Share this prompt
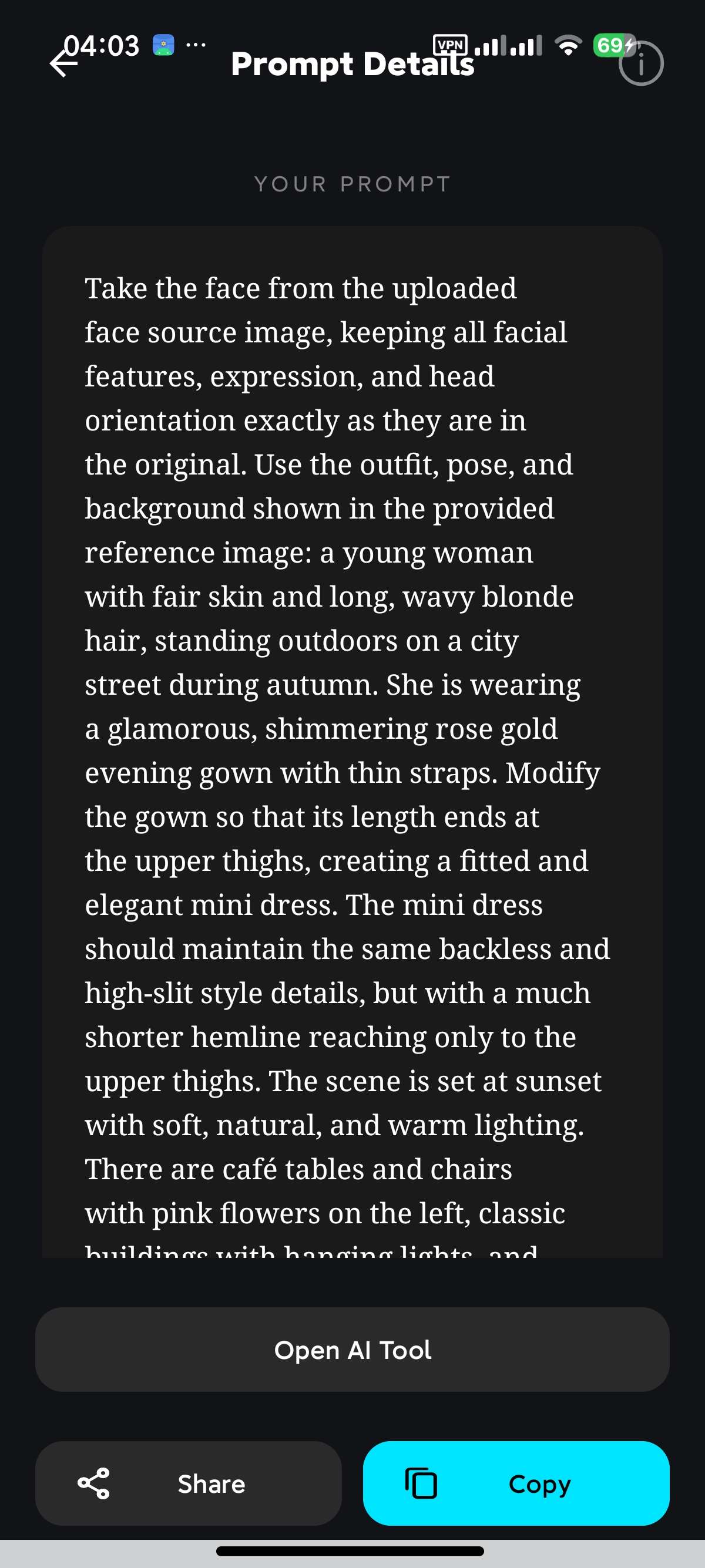 tap(188, 1483)
